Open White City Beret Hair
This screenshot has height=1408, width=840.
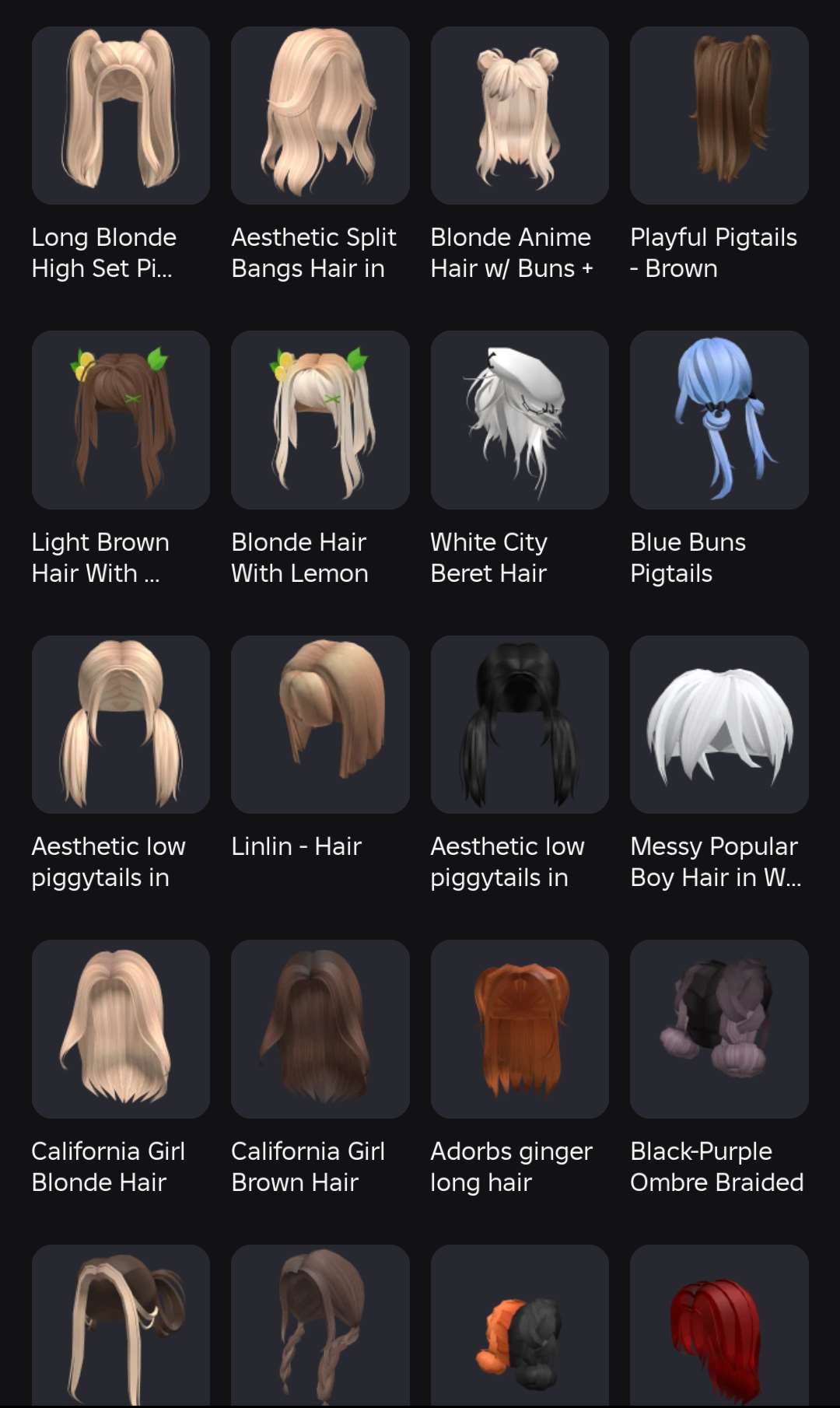click(520, 420)
